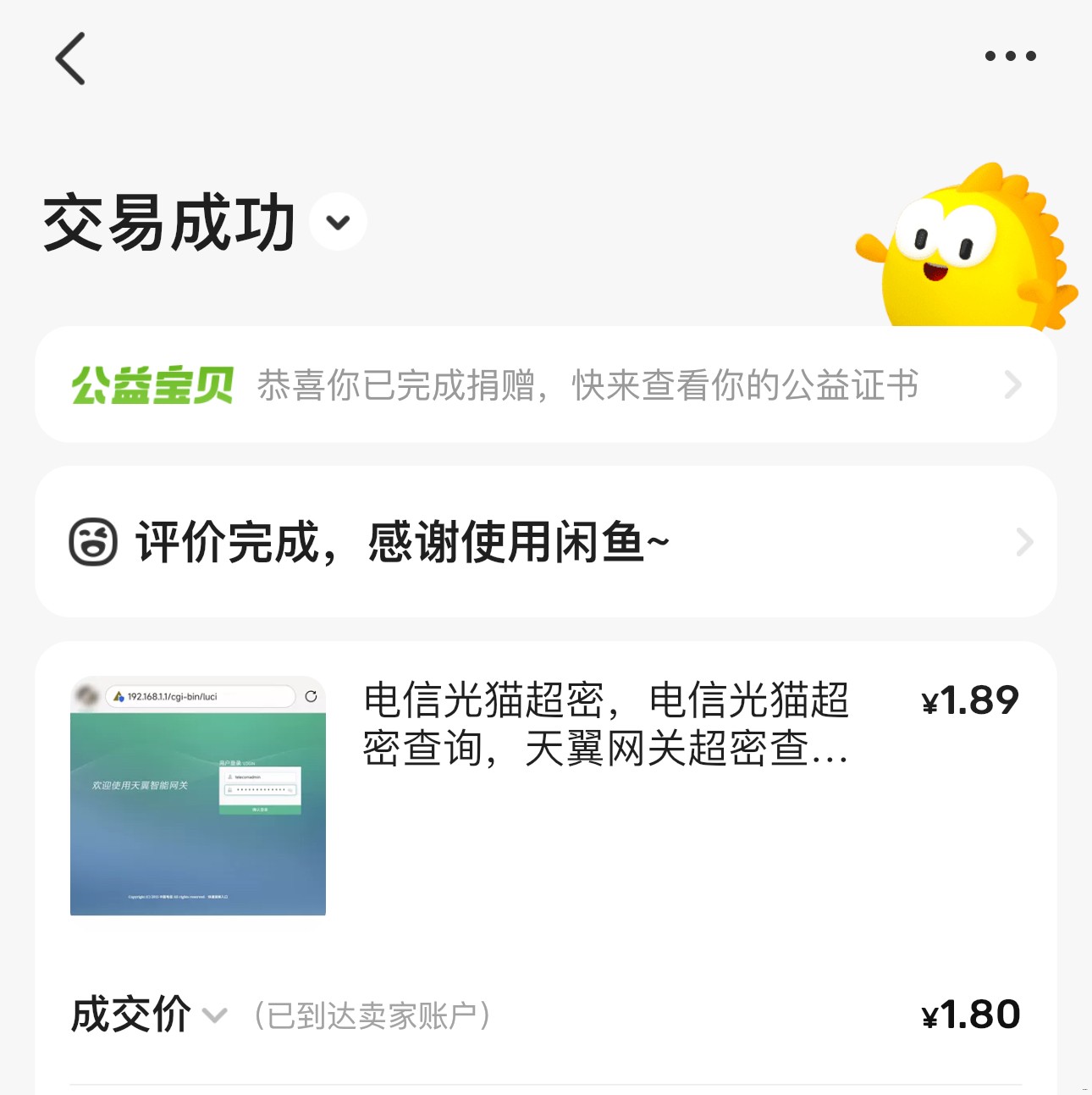This screenshot has width=1092, height=1095.
Task: Expand the 交易成功 status dropdown
Action: coord(338,222)
